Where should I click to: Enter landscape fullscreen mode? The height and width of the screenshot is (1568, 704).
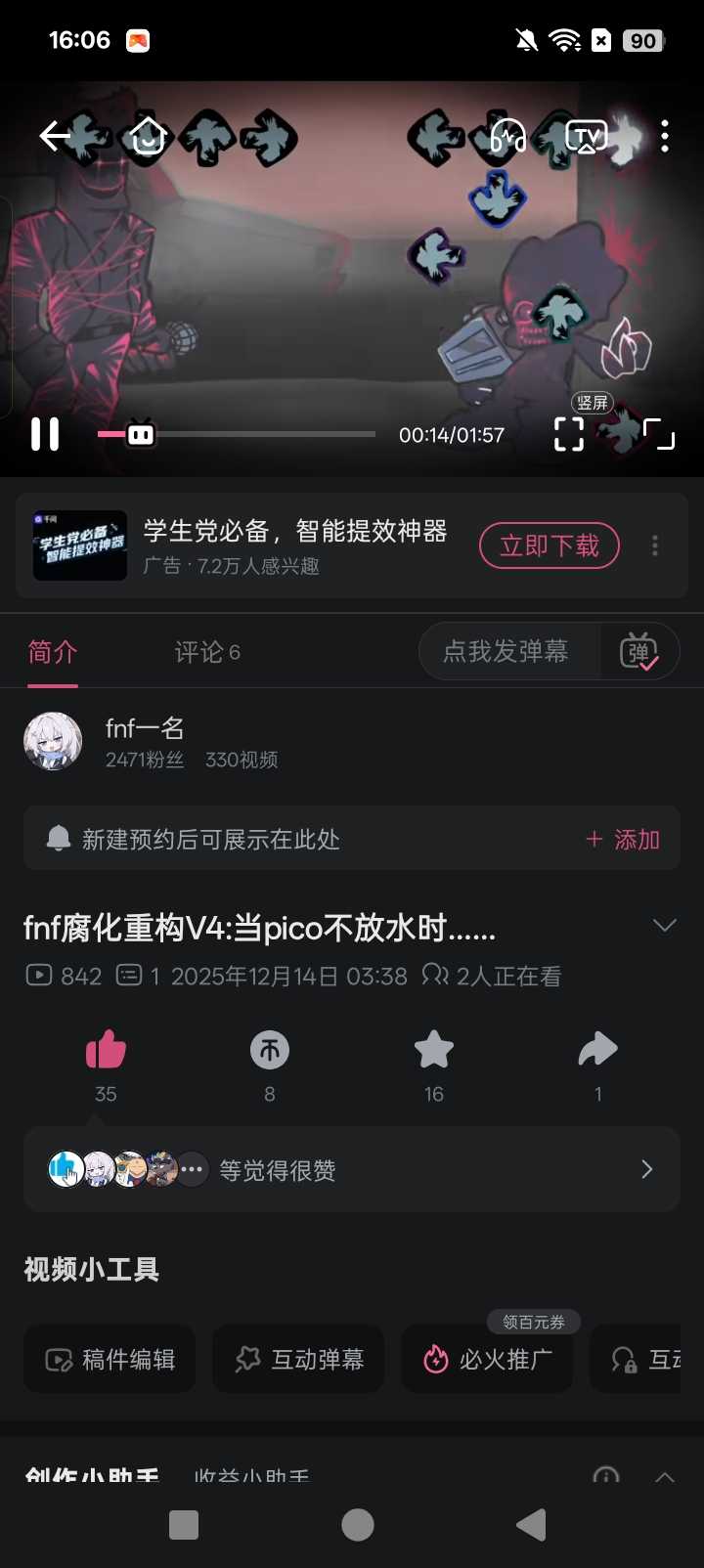click(659, 433)
